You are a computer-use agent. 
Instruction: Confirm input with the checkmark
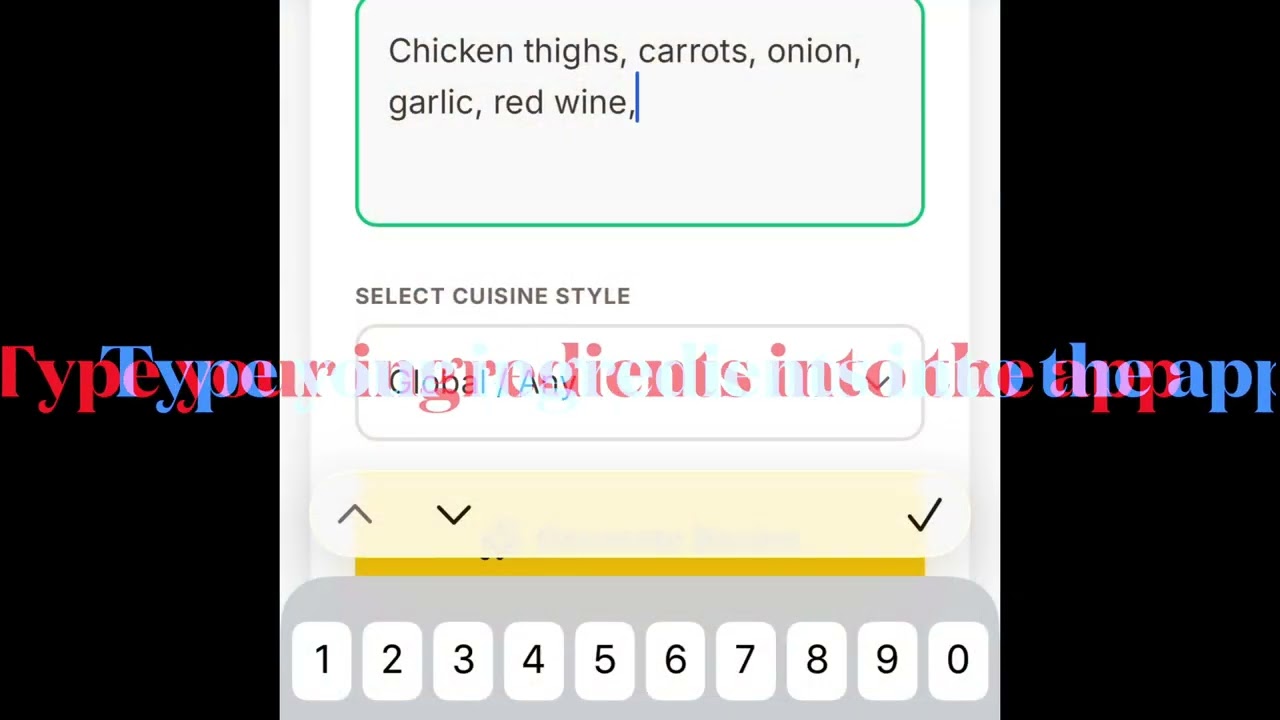click(923, 515)
